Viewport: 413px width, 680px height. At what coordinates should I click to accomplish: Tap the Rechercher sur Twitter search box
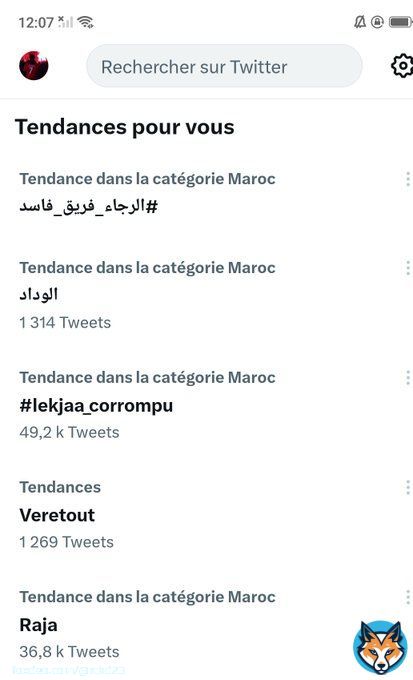pyautogui.click(x=224, y=66)
